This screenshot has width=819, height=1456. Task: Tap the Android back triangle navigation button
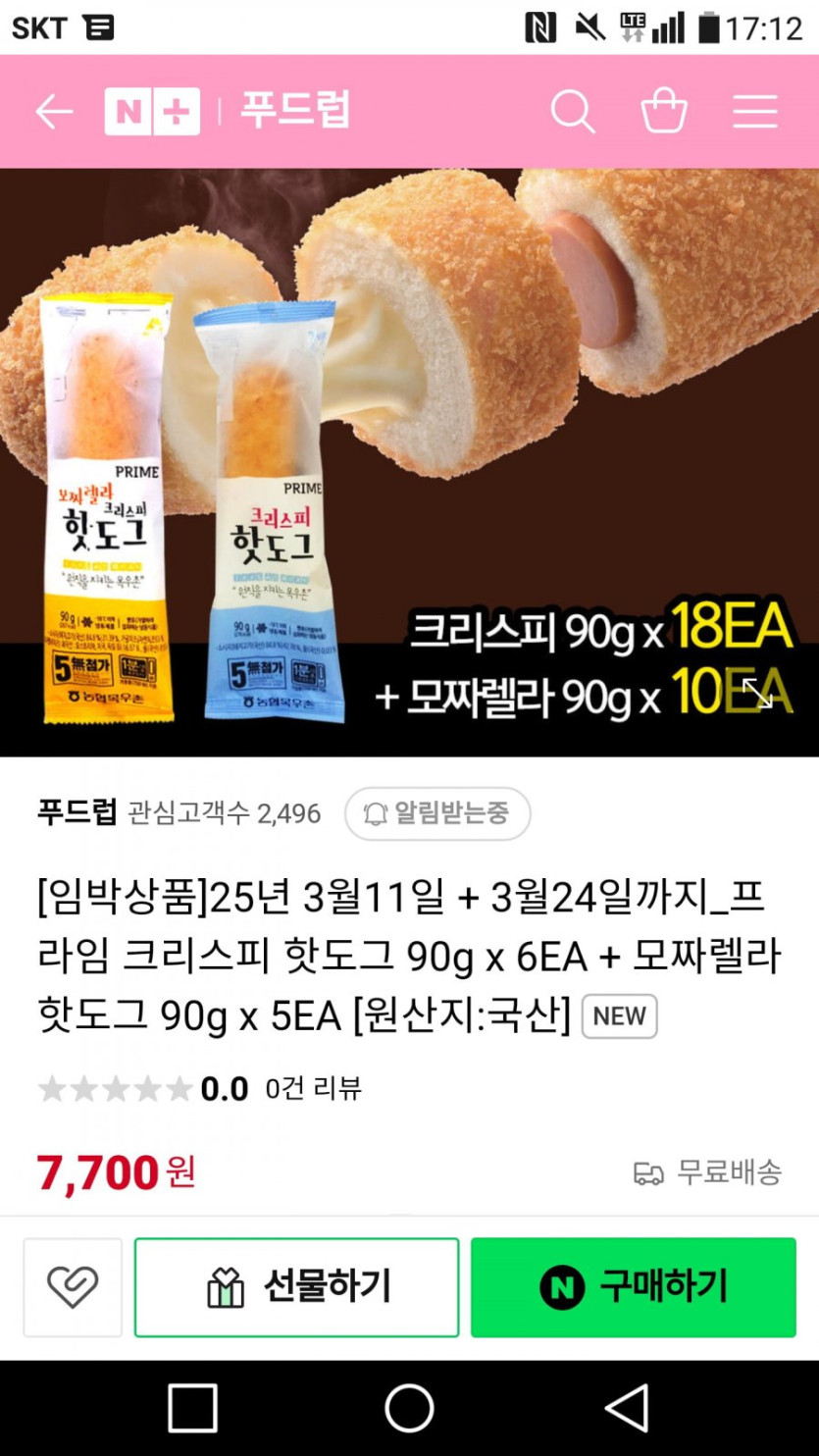(x=628, y=1409)
